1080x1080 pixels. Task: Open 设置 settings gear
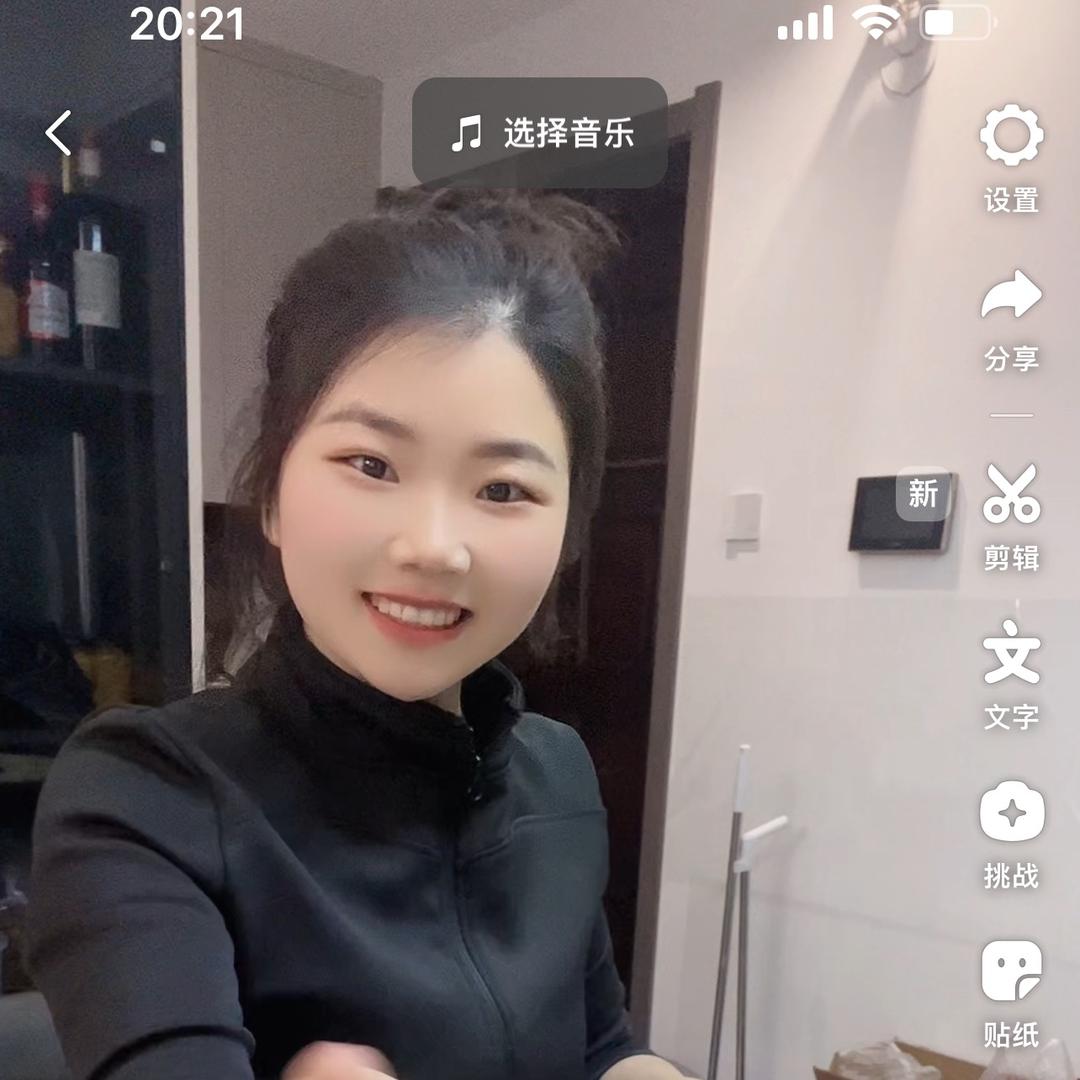point(1011,138)
